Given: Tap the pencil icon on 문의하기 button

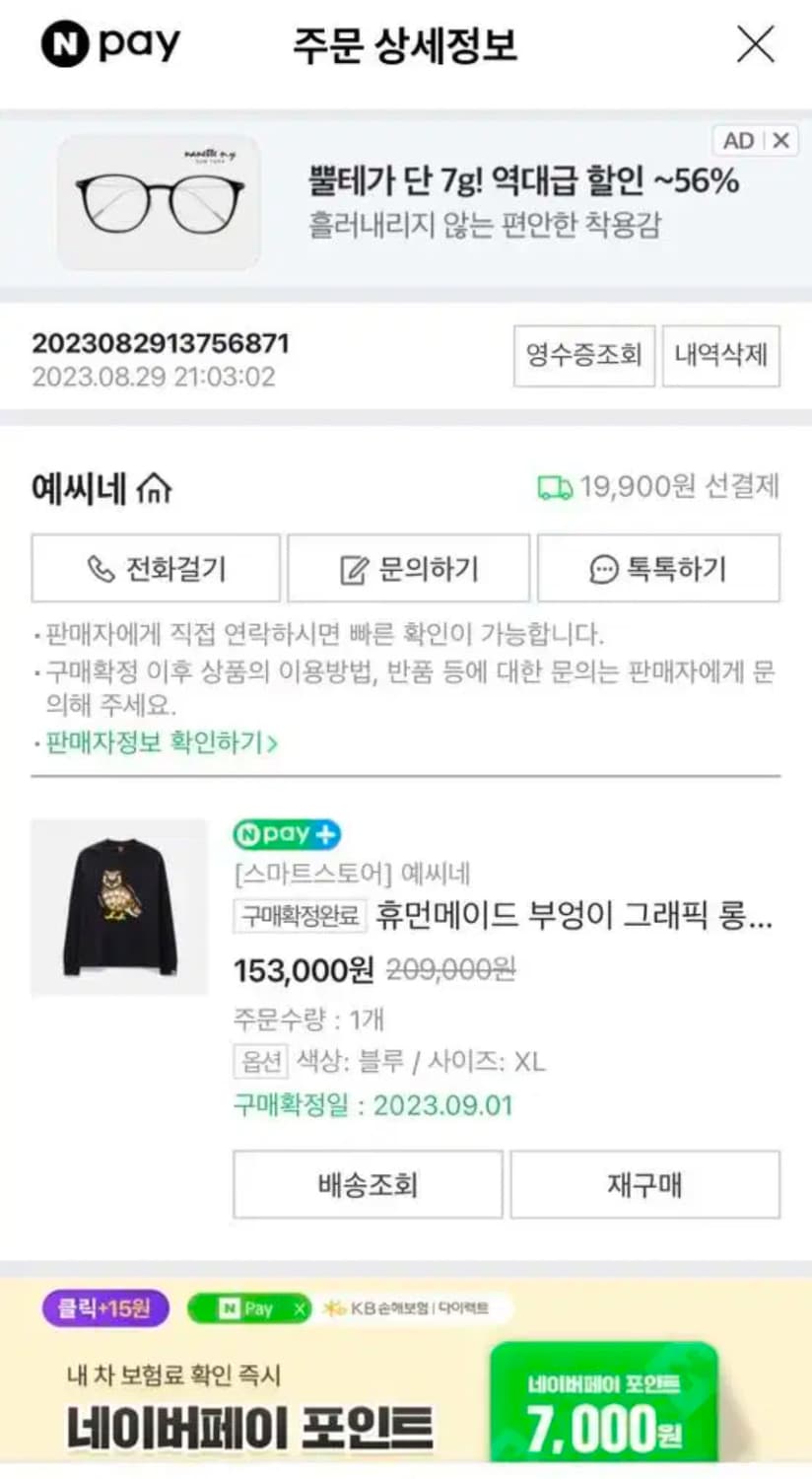Looking at the screenshot, I should [x=351, y=567].
